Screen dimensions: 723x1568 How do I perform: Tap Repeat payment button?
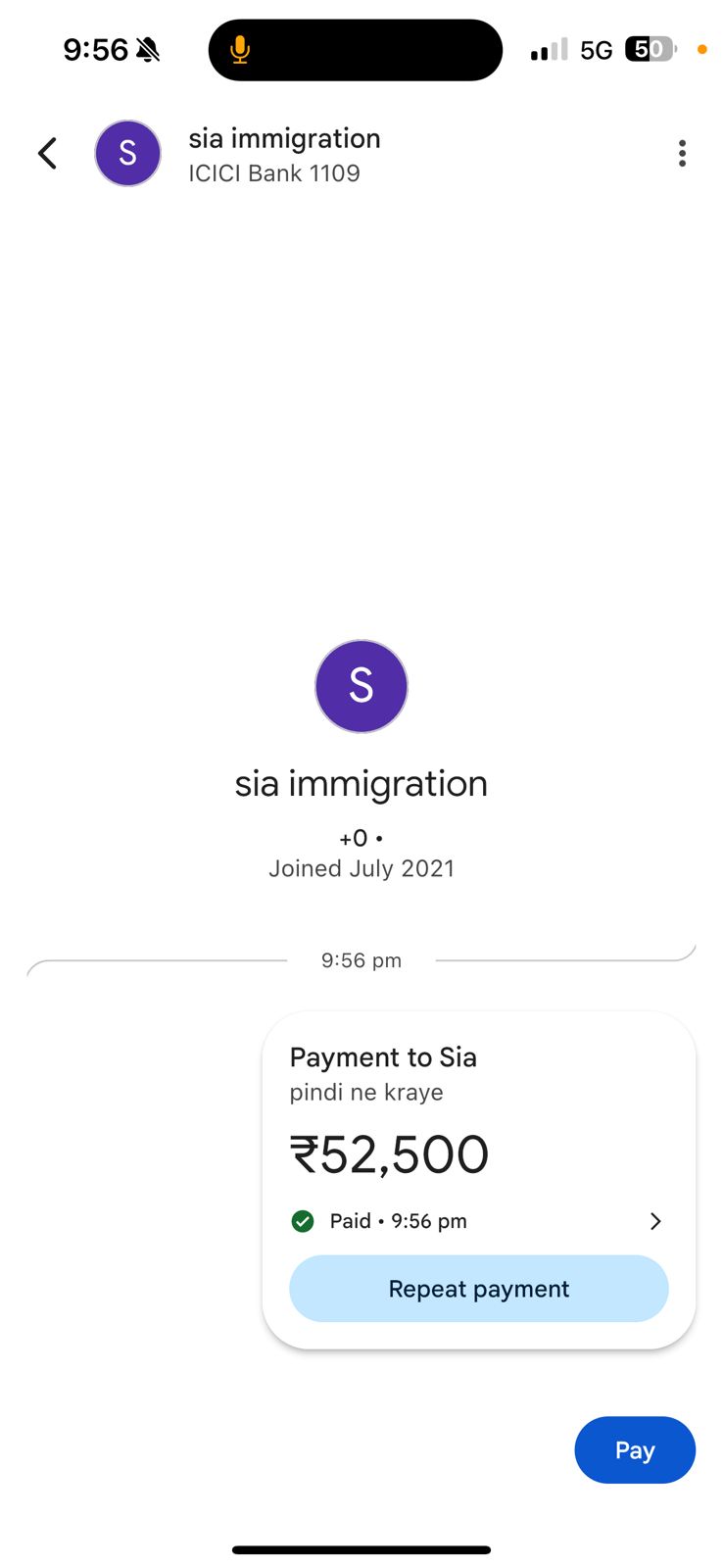pyautogui.click(x=478, y=1289)
